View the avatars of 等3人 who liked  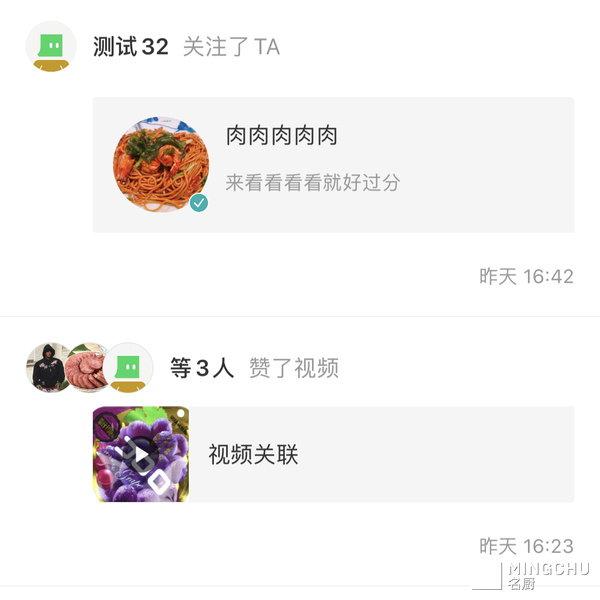pos(89,367)
